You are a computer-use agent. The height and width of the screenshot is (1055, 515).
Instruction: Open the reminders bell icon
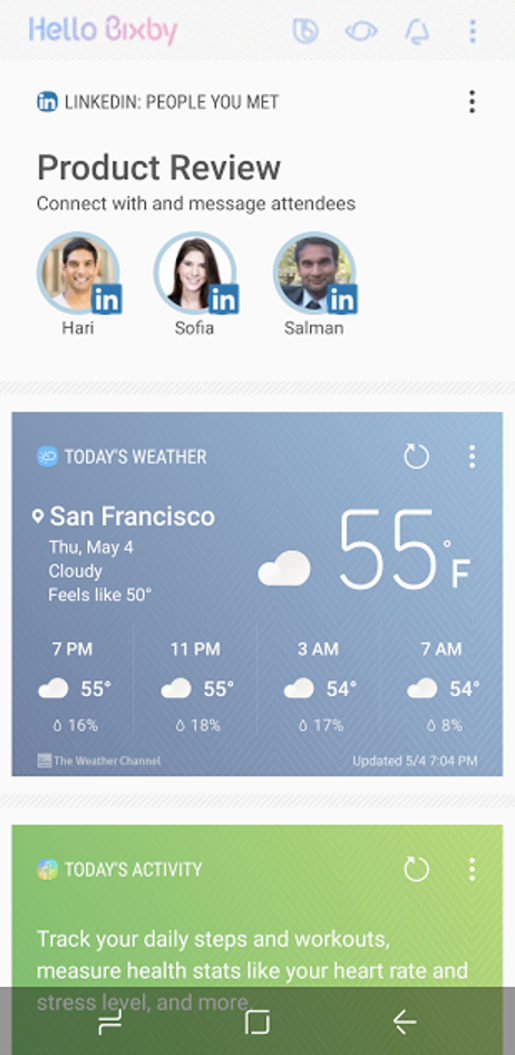point(417,31)
